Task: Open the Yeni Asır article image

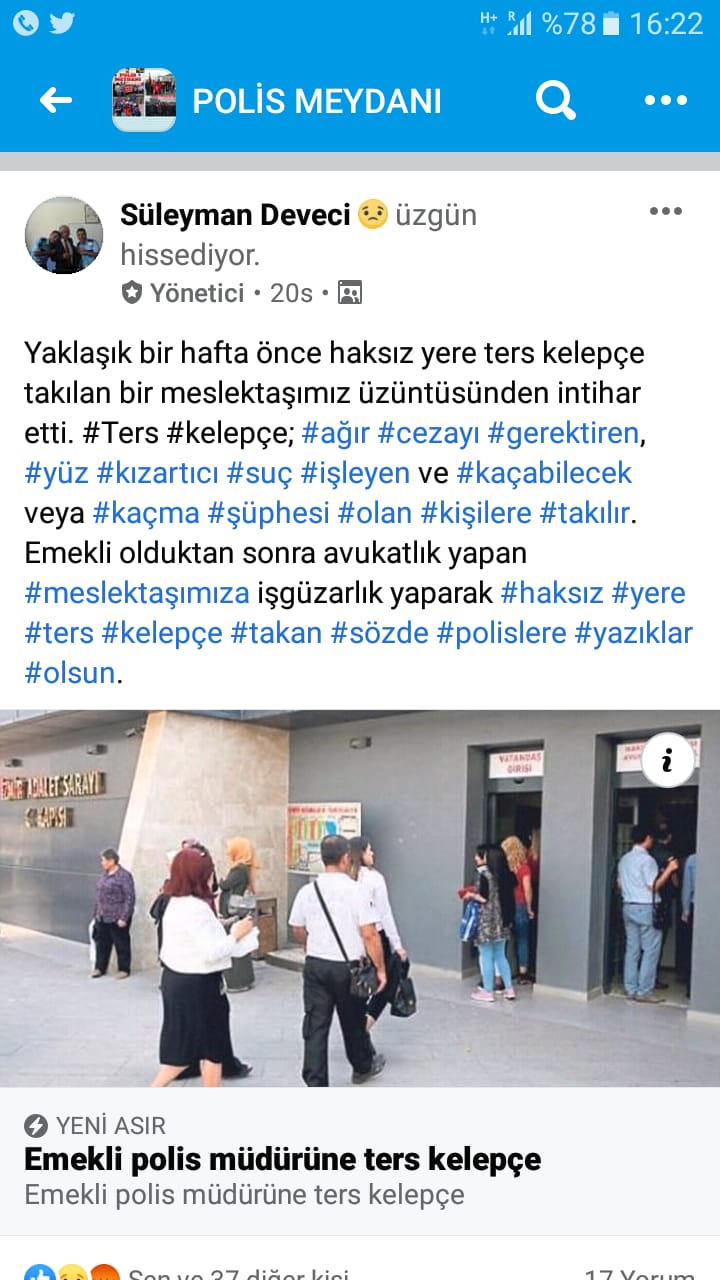Action: click(x=360, y=900)
